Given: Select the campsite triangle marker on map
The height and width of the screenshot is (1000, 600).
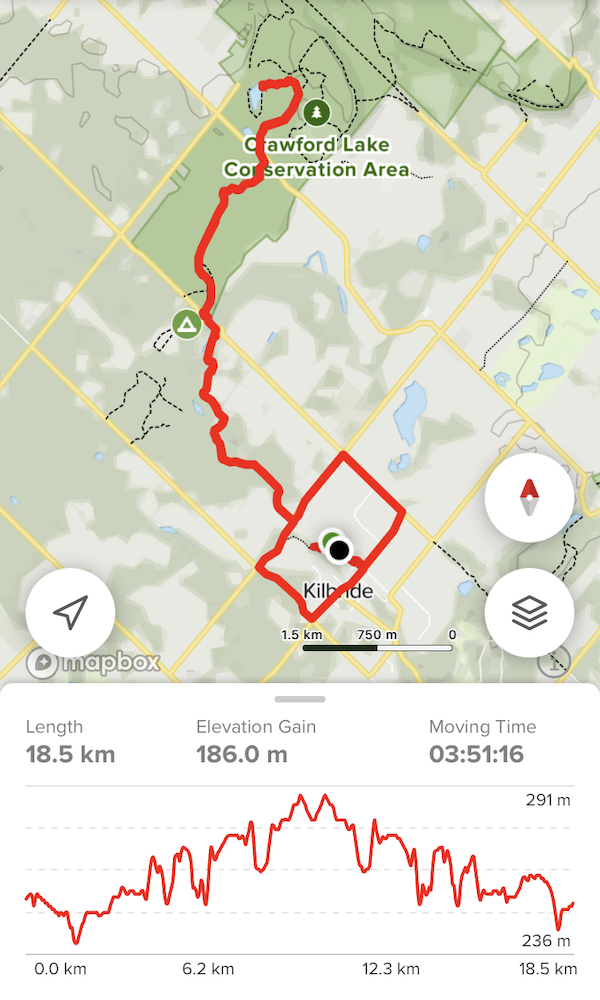Looking at the screenshot, I should click(x=185, y=324).
